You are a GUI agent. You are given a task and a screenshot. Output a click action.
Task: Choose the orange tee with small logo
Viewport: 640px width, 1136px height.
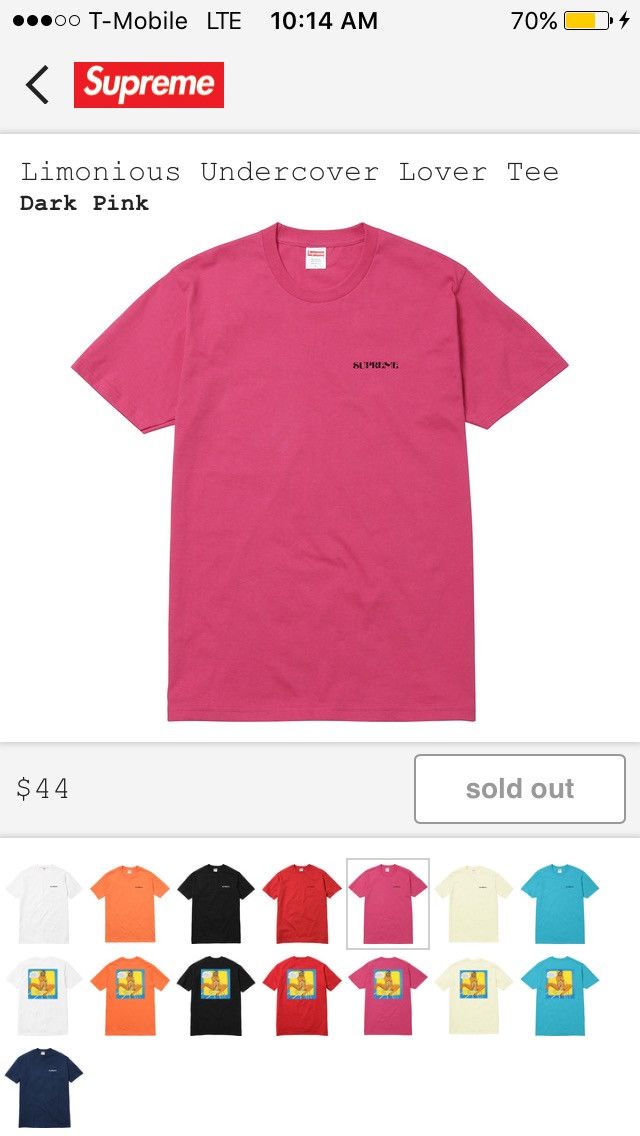130,904
